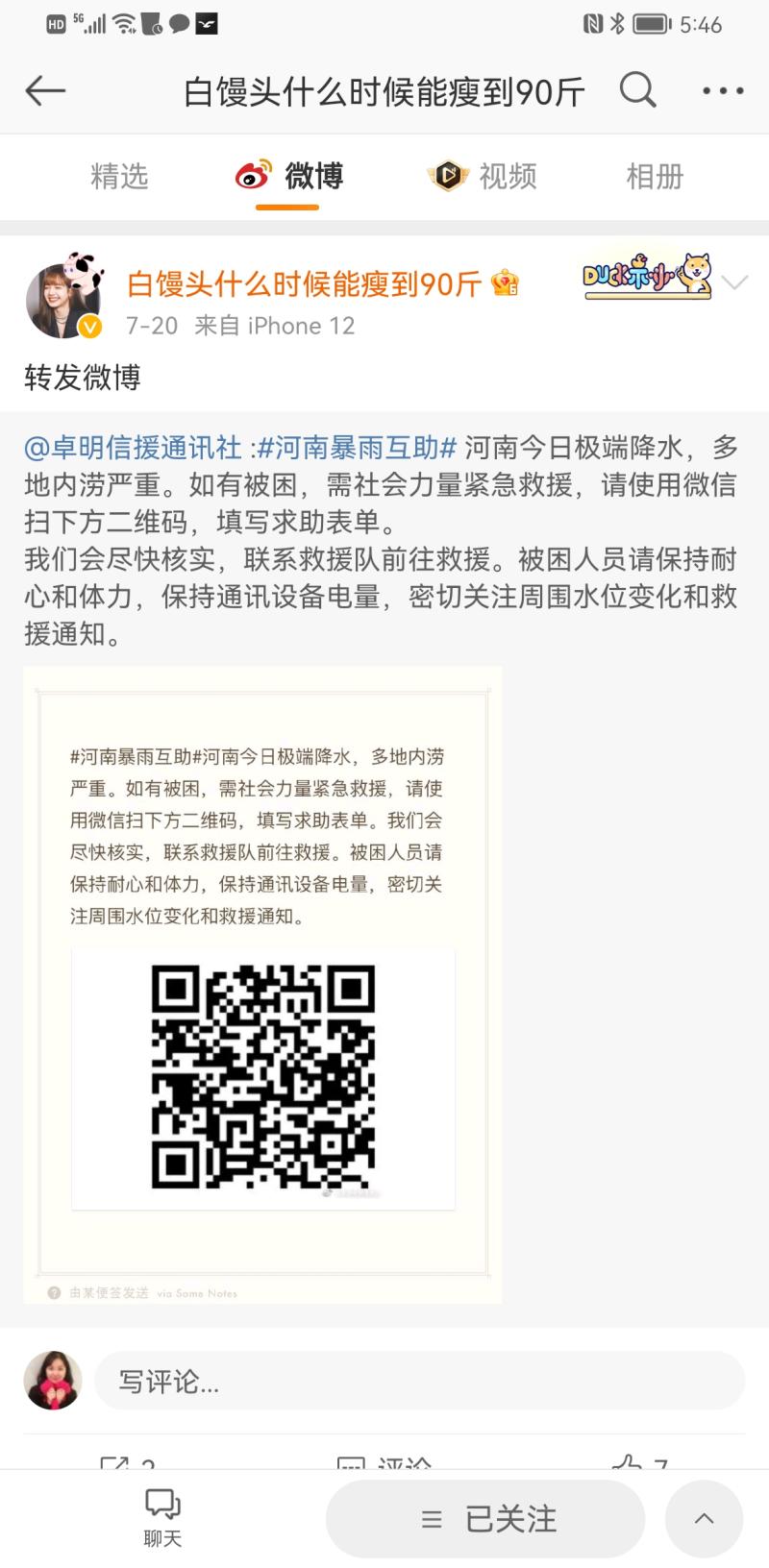This screenshot has height=1568, width=769.
Task: Tap the up-arrow button at bottom right
Action: click(x=705, y=1519)
